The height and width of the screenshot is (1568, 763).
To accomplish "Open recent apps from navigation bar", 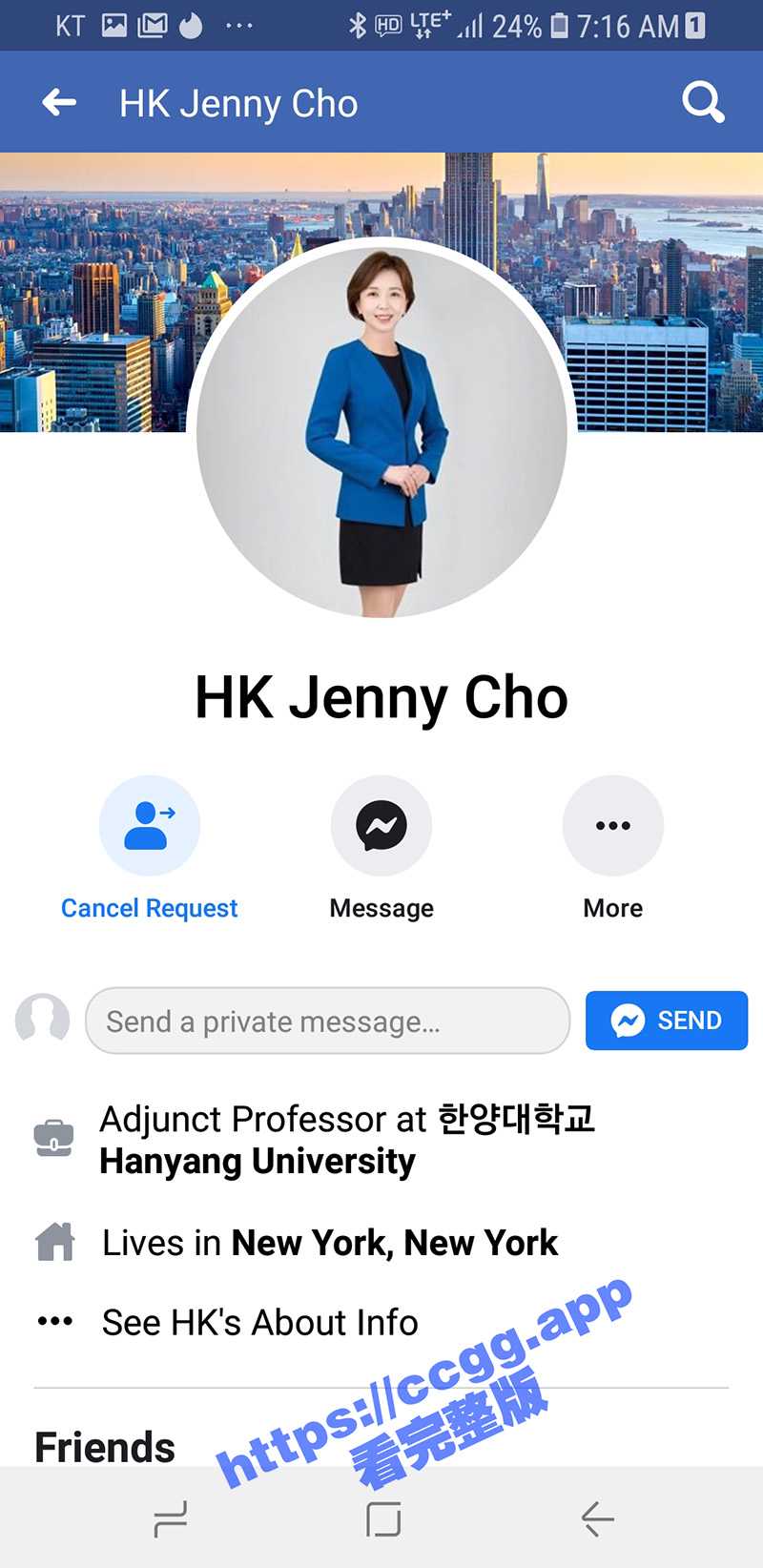I will [x=171, y=1518].
